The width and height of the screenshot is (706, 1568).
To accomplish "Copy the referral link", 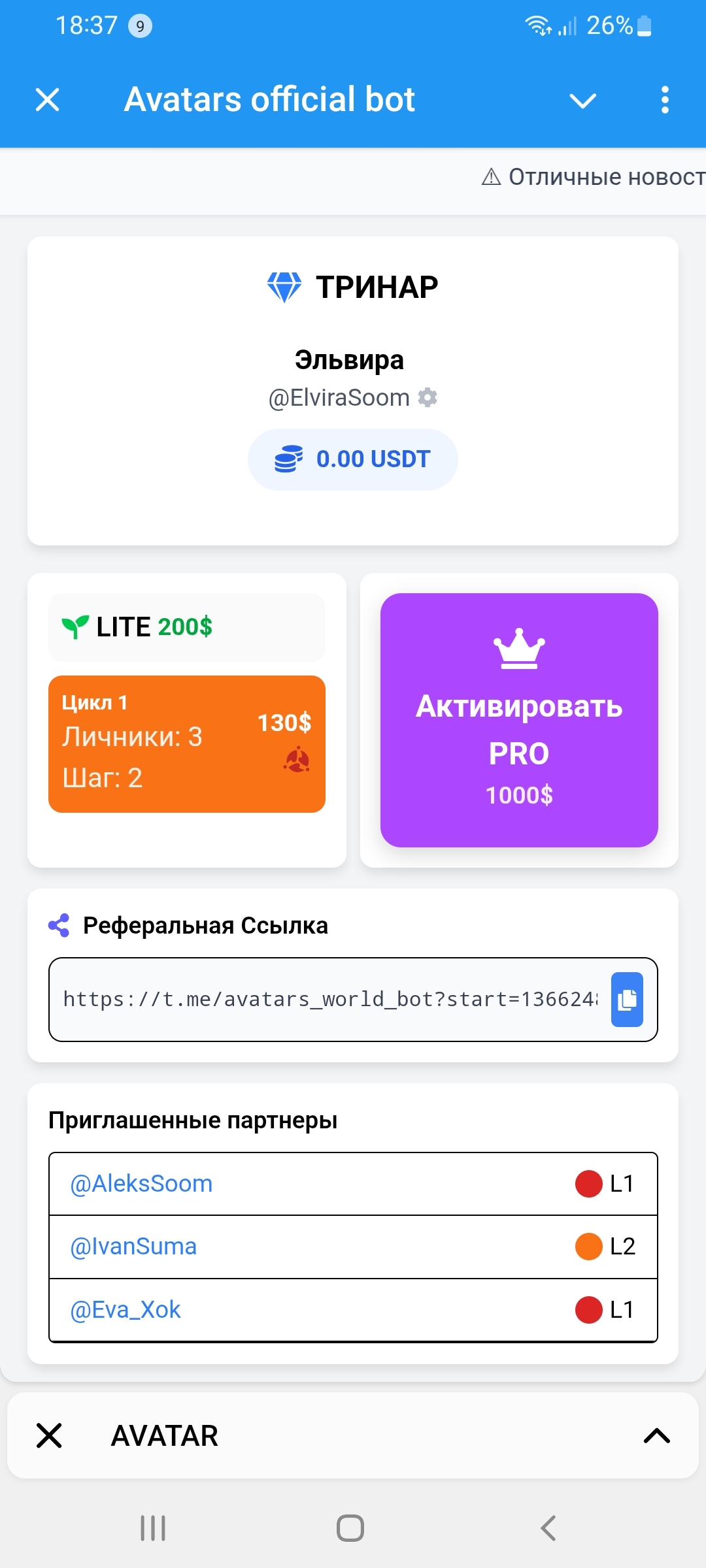I will (x=627, y=999).
